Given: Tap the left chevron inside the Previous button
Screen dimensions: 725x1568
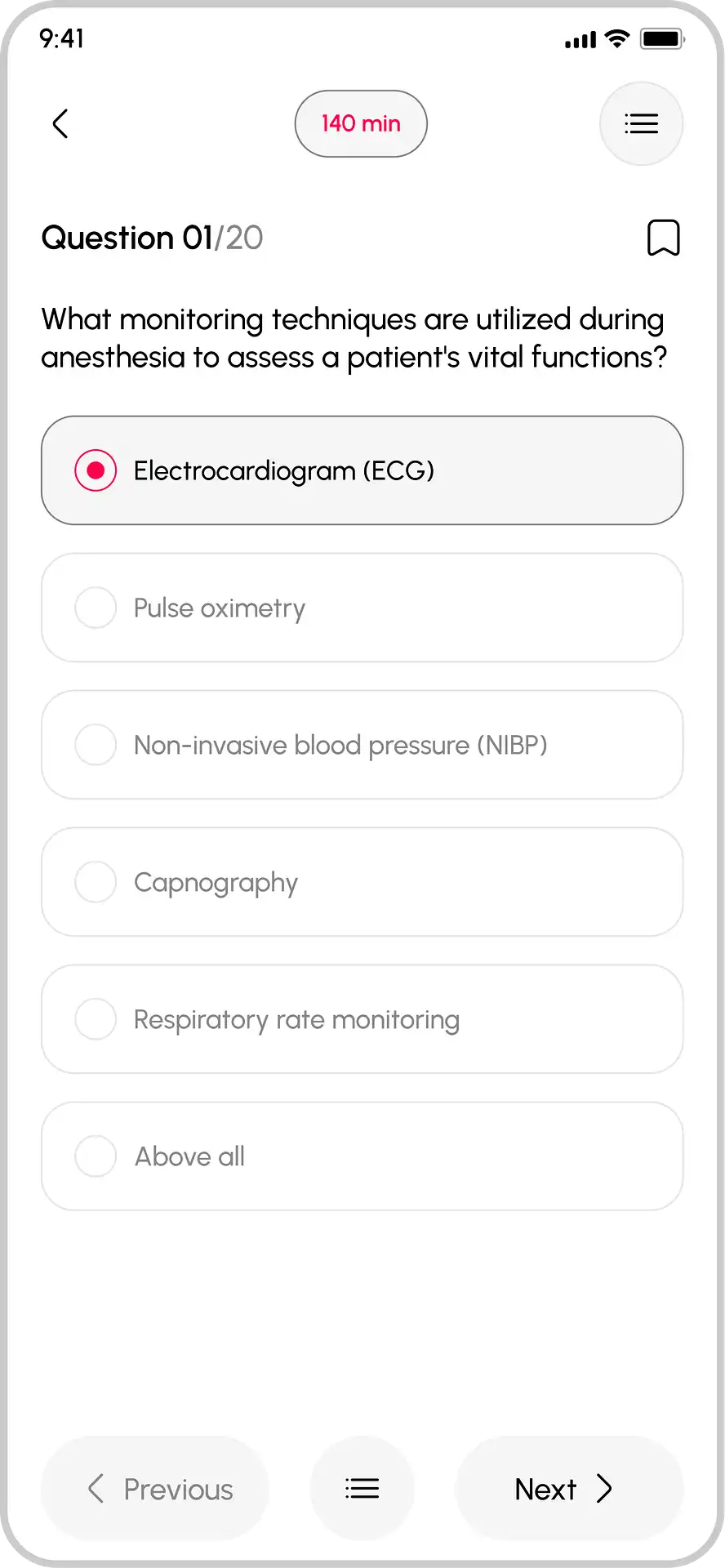Looking at the screenshot, I should [x=96, y=1488].
